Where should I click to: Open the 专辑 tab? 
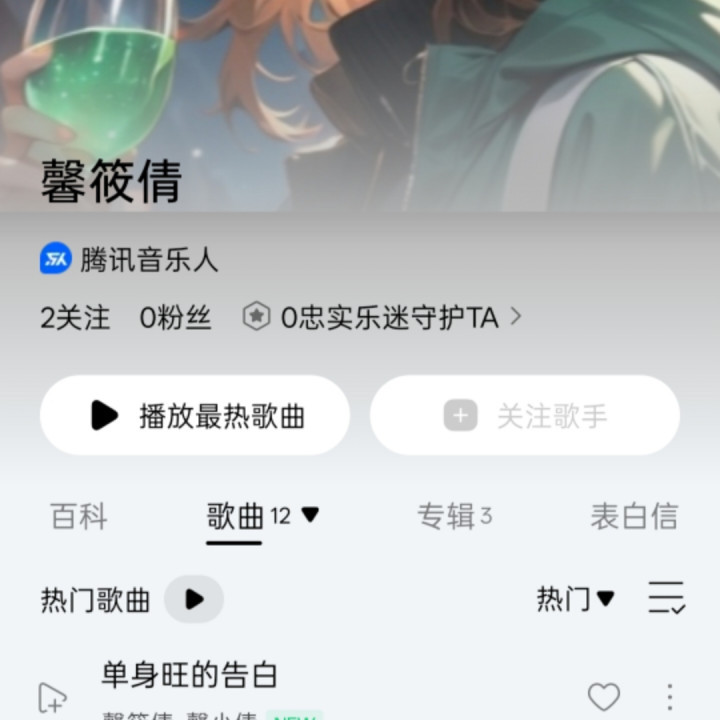(446, 517)
